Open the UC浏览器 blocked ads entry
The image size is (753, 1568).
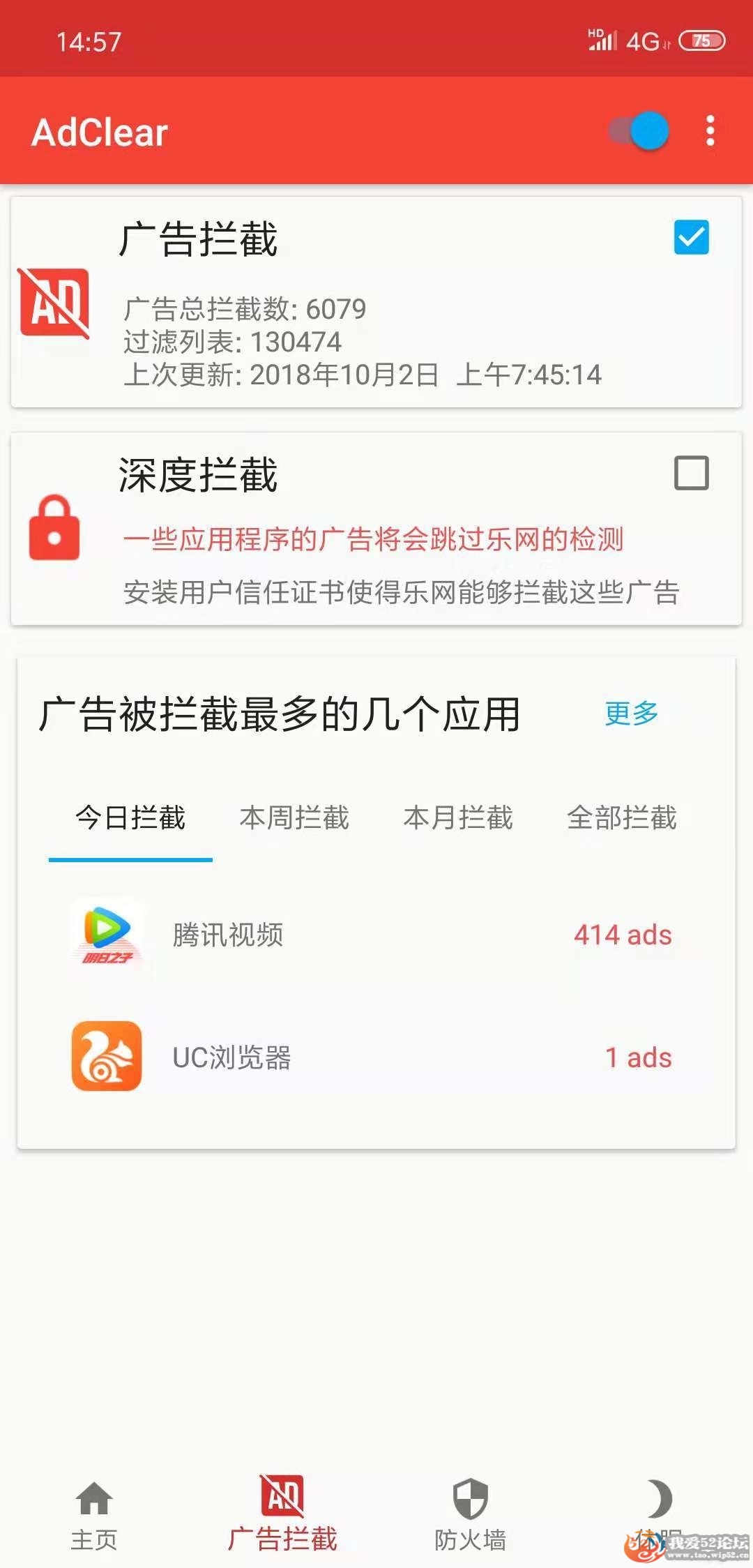(x=376, y=1057)
